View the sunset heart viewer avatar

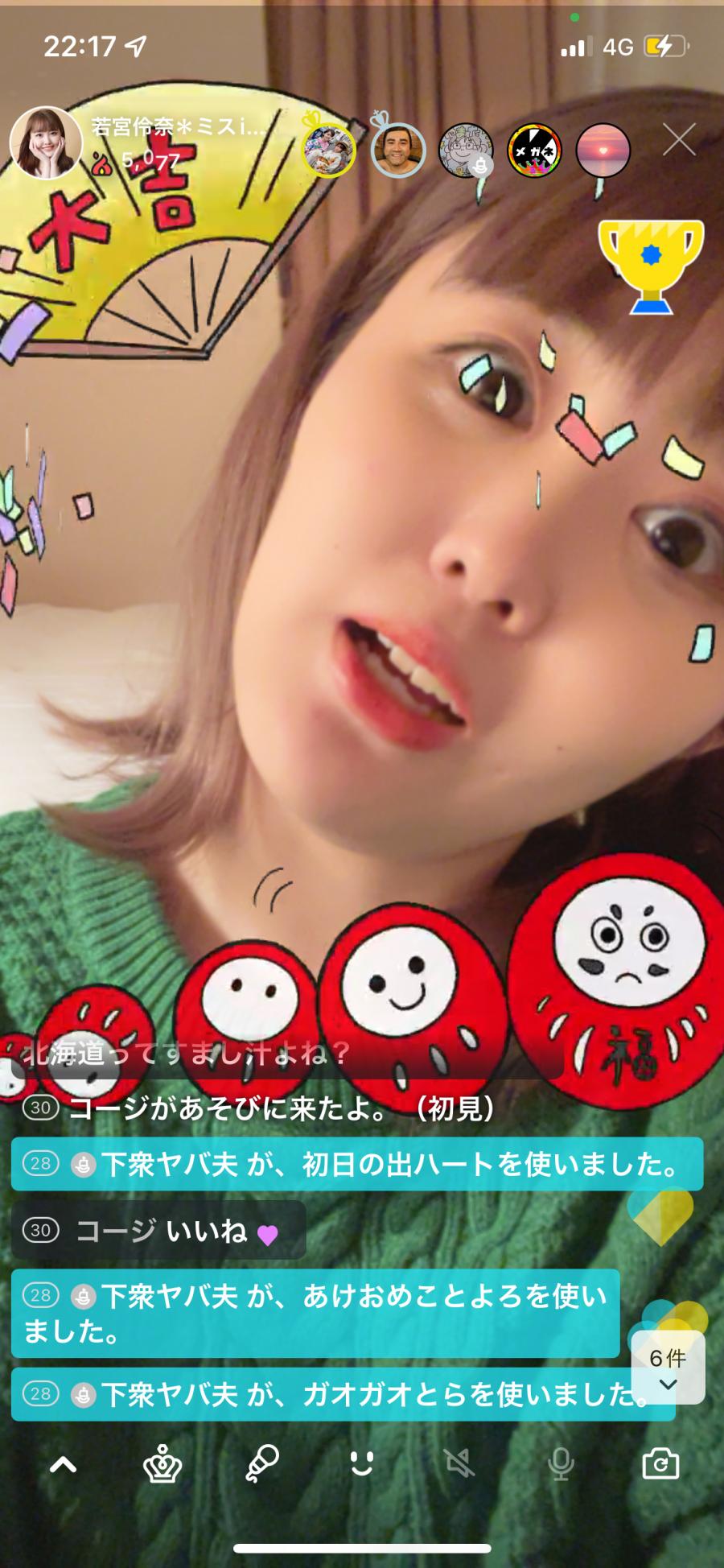[x=603, y=150]
